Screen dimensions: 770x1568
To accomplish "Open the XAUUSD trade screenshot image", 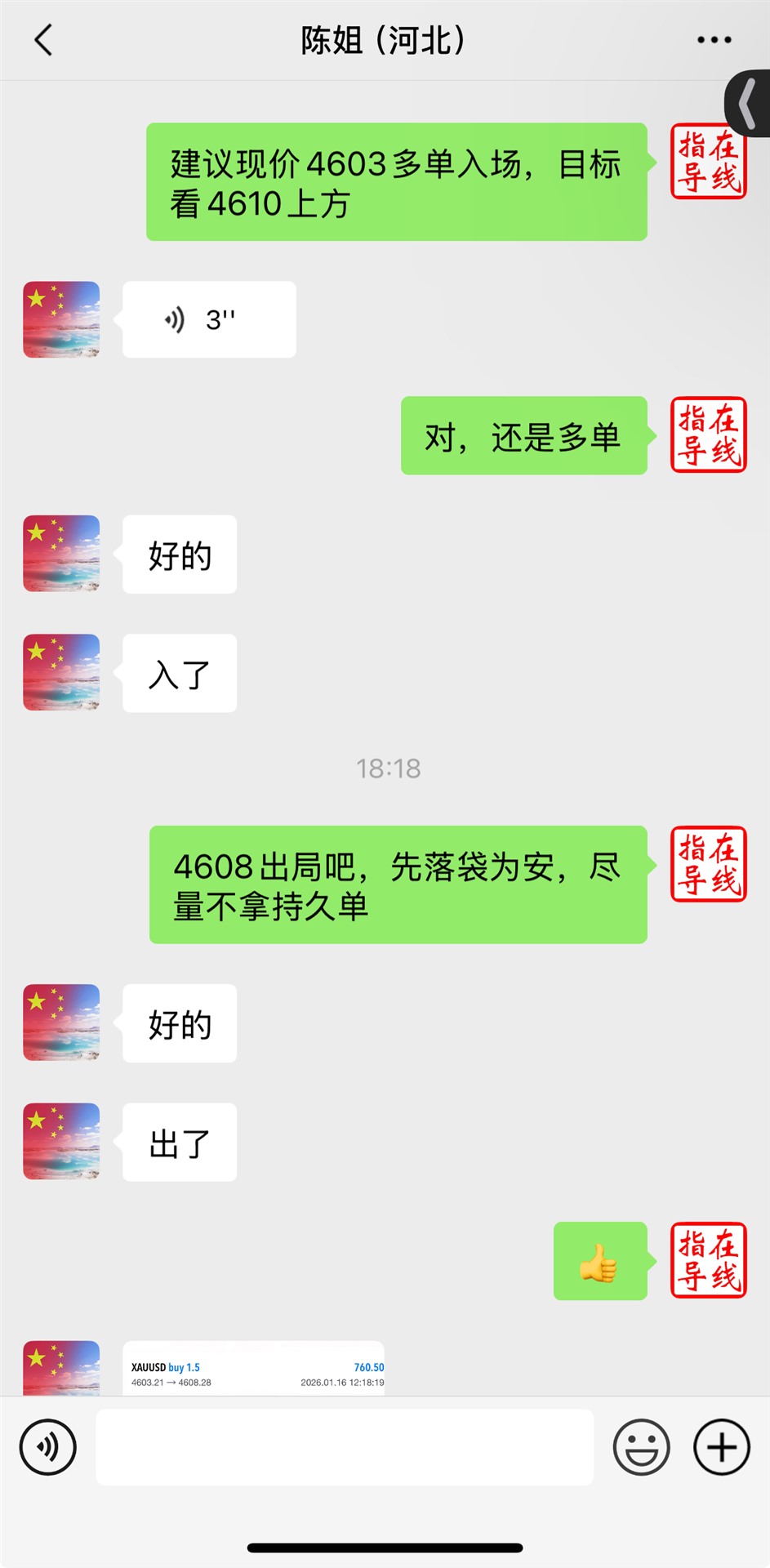I will (x=254, y=1370).
